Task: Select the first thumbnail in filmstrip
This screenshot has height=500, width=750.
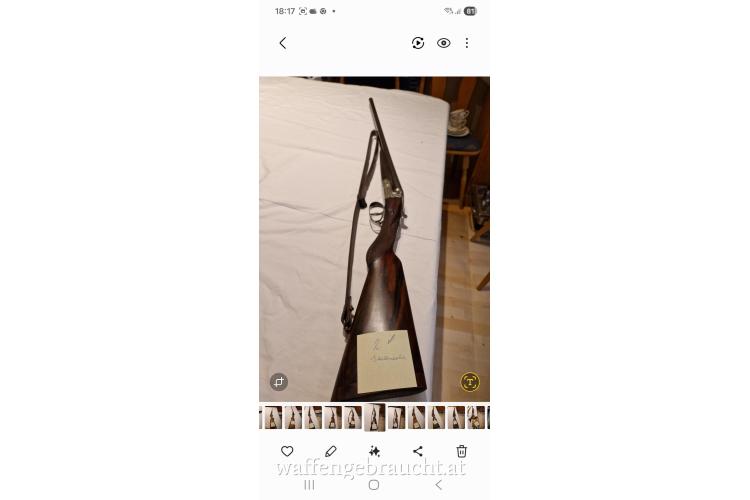Action: click(x=273, y=417)
